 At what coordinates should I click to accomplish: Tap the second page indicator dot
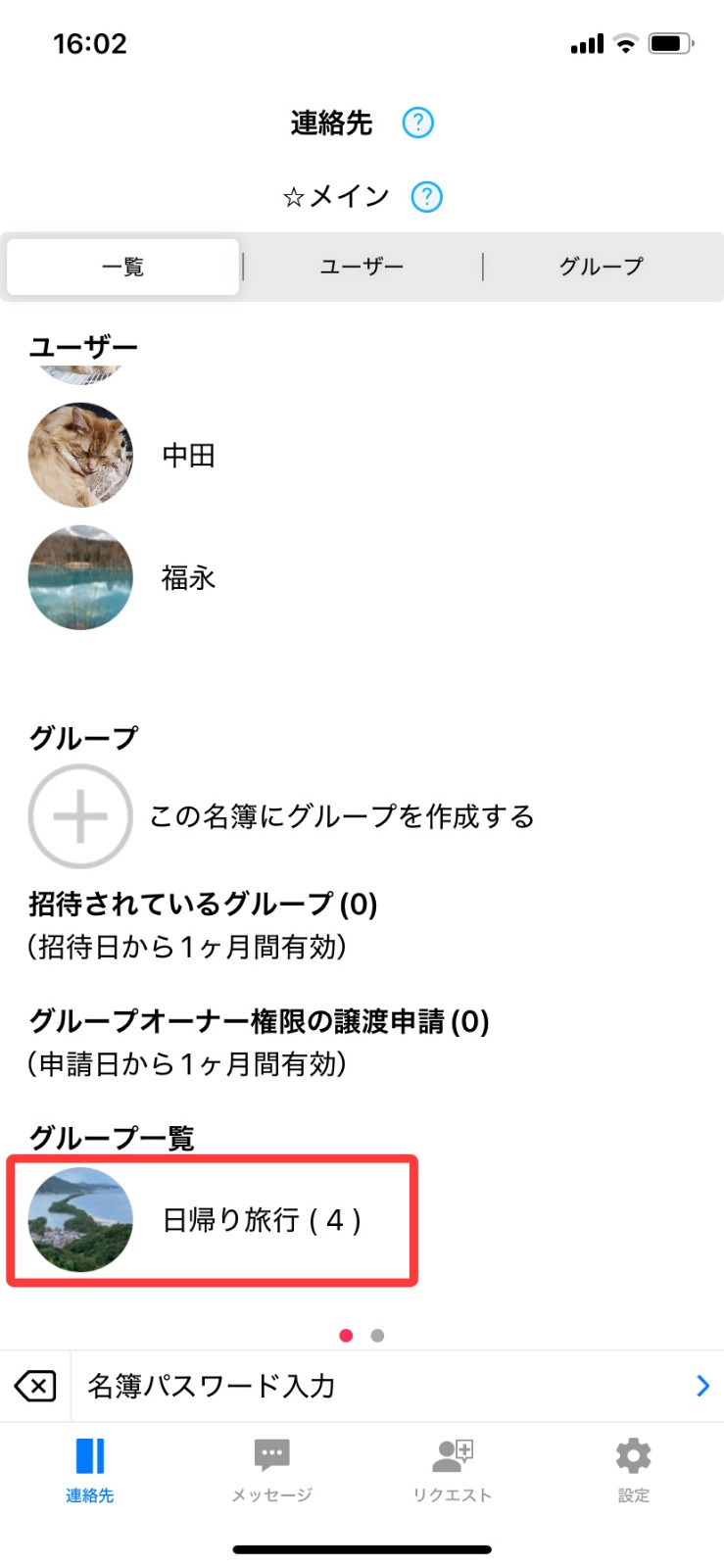378,1335
